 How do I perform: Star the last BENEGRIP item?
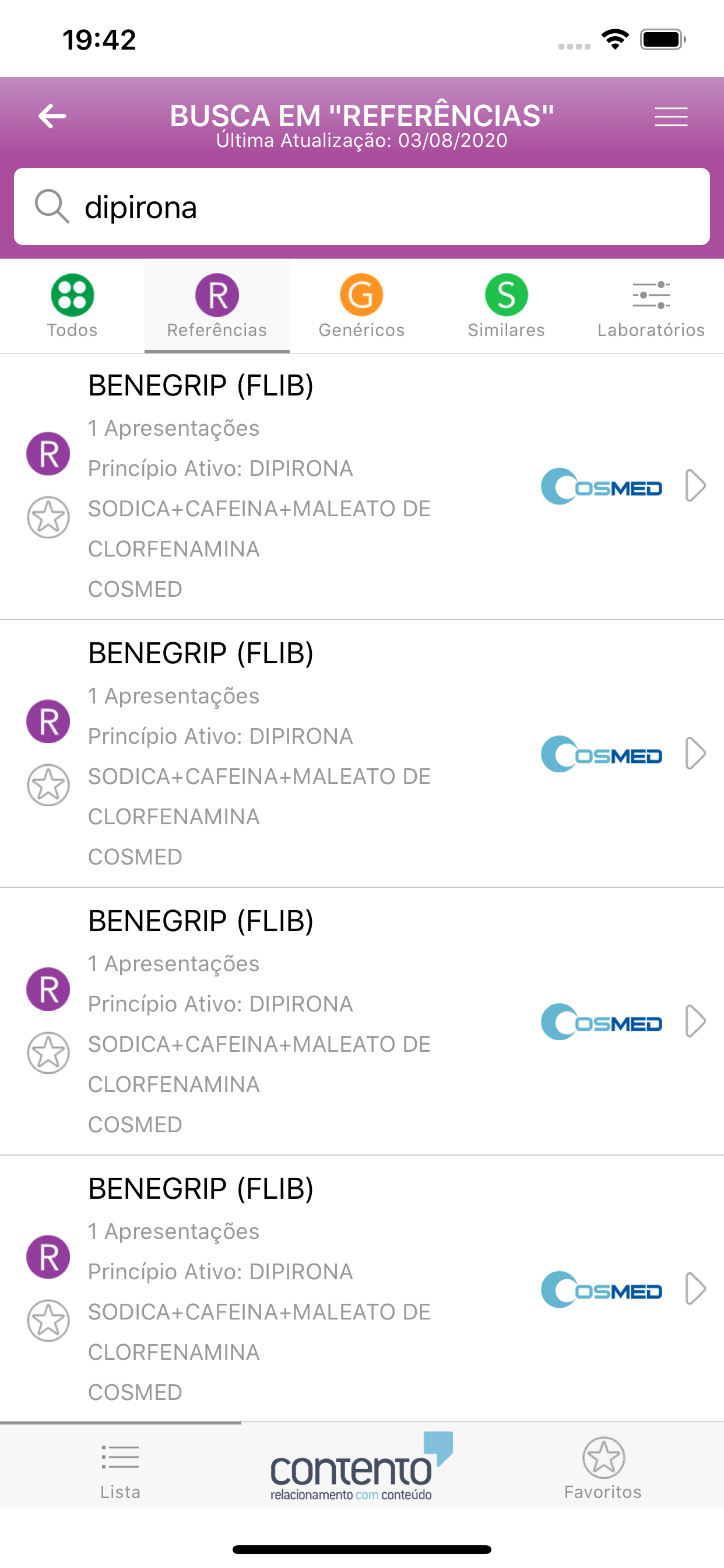(x=48, y=1321)
